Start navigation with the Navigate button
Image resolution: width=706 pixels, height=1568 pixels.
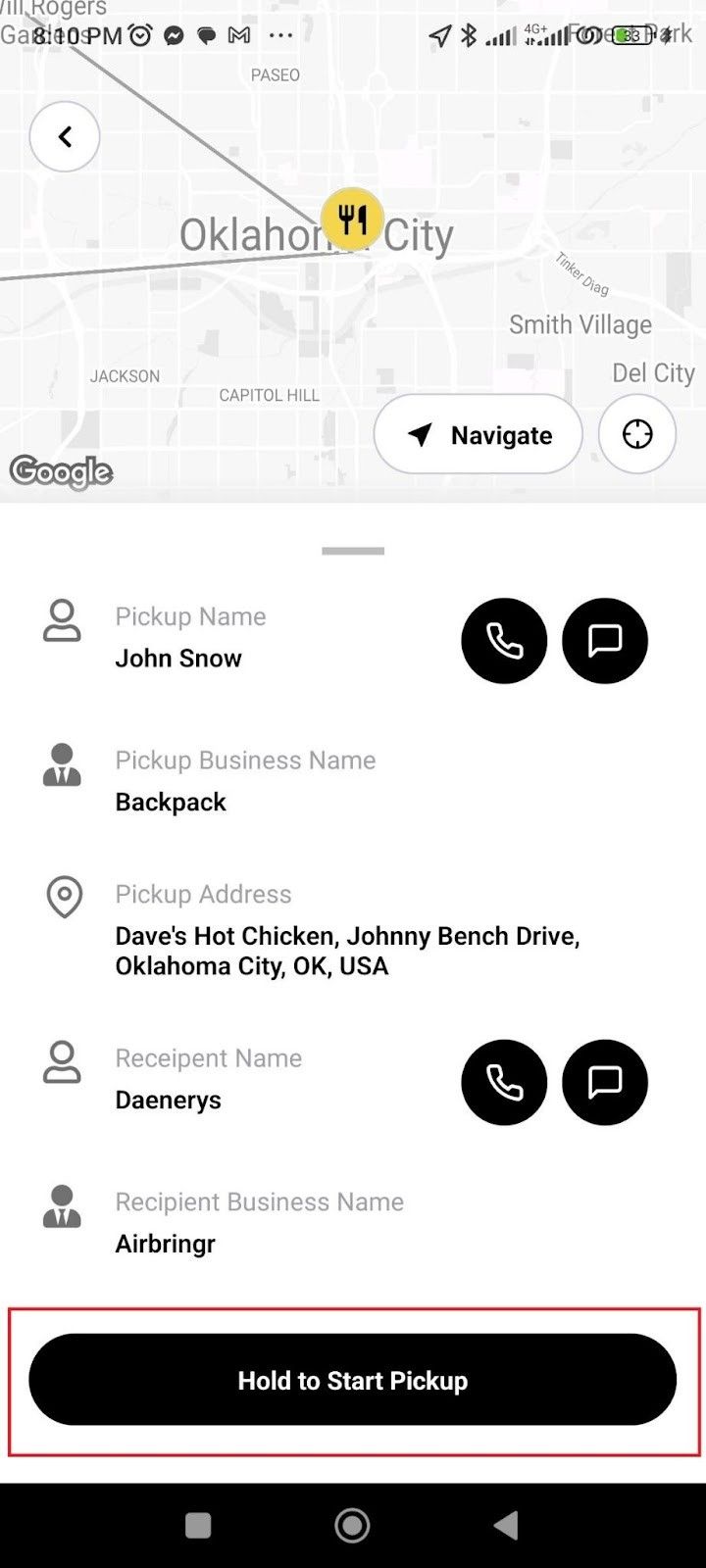479,434
